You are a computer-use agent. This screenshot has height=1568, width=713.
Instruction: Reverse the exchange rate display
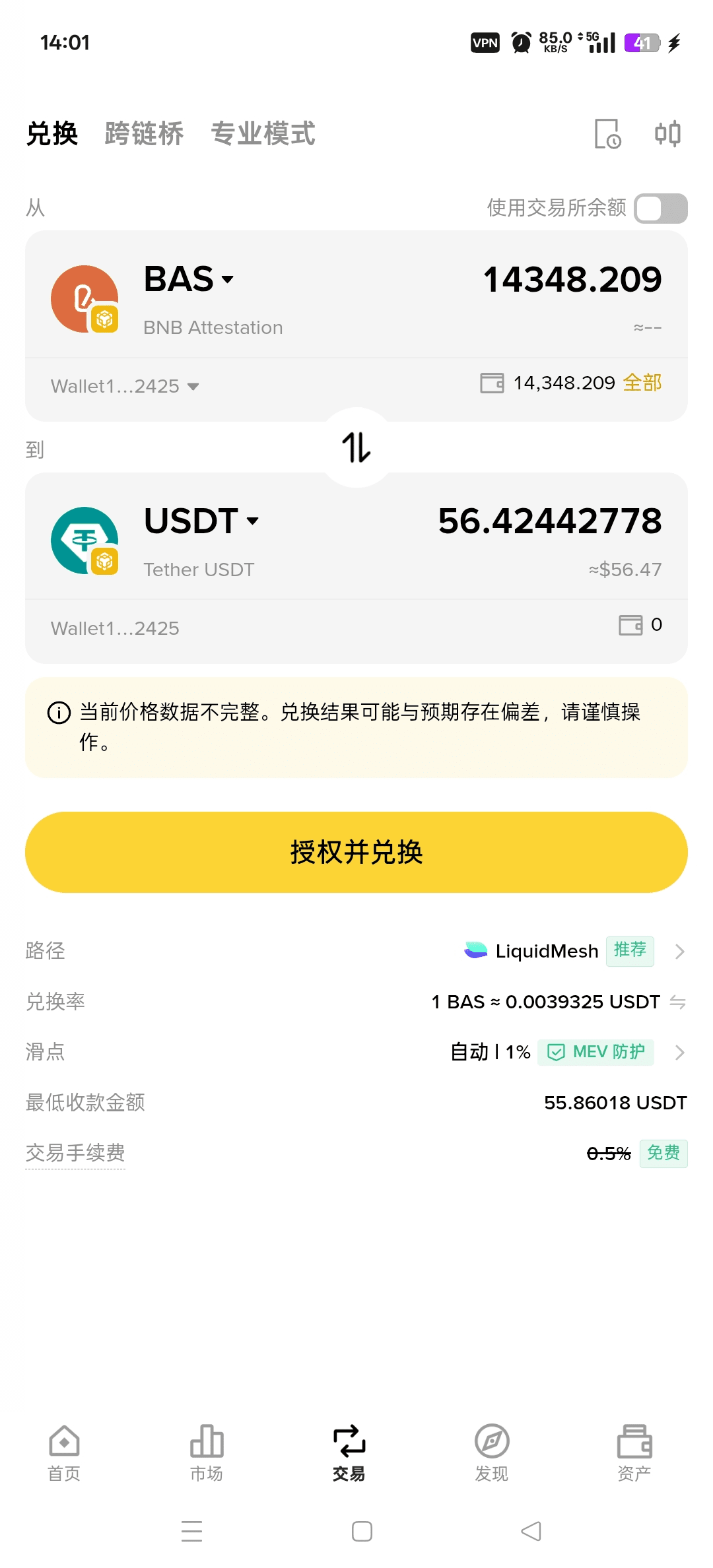coord(678,1002)
